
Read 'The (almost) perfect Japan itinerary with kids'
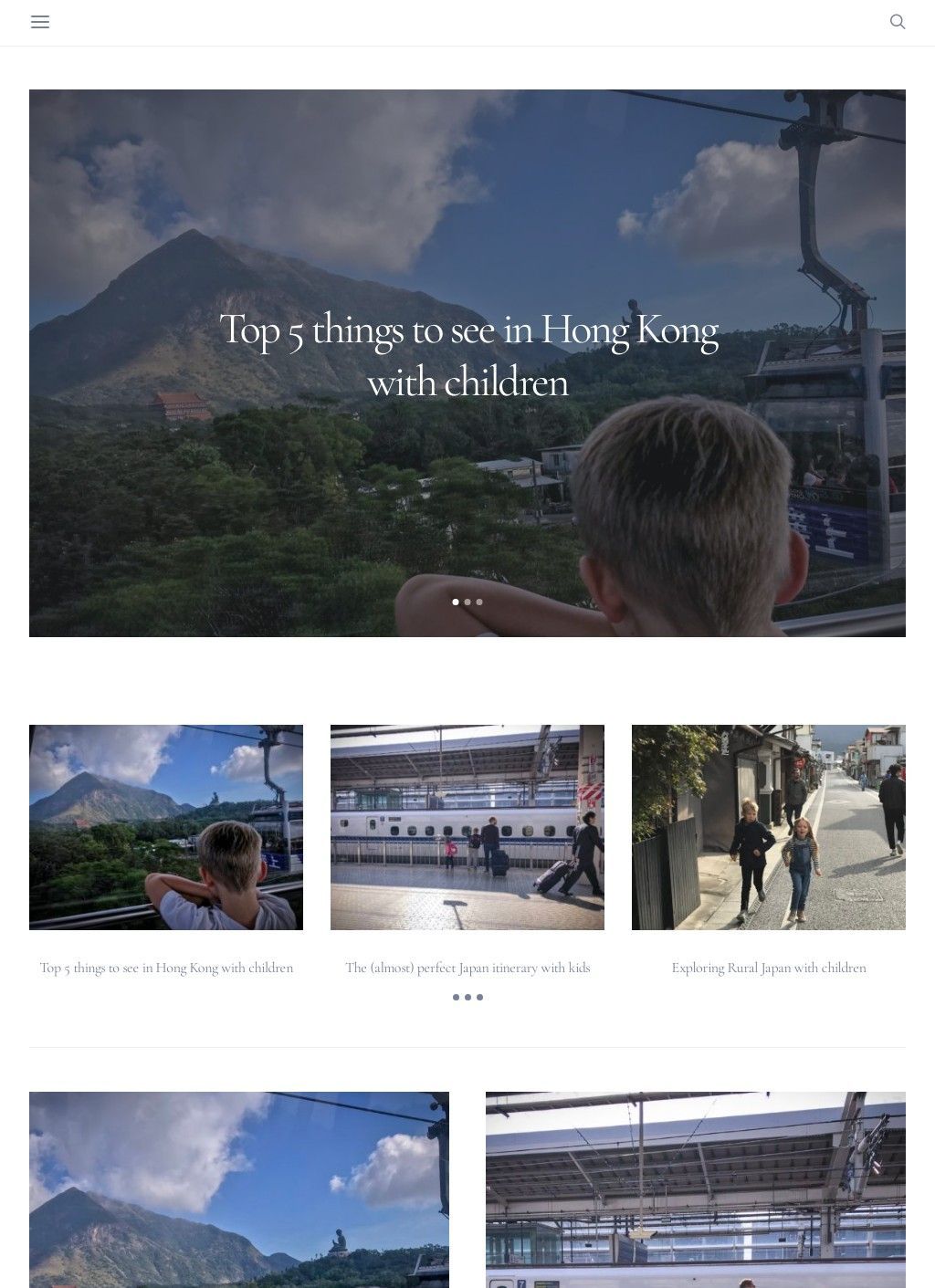click(x=467, y=968)
